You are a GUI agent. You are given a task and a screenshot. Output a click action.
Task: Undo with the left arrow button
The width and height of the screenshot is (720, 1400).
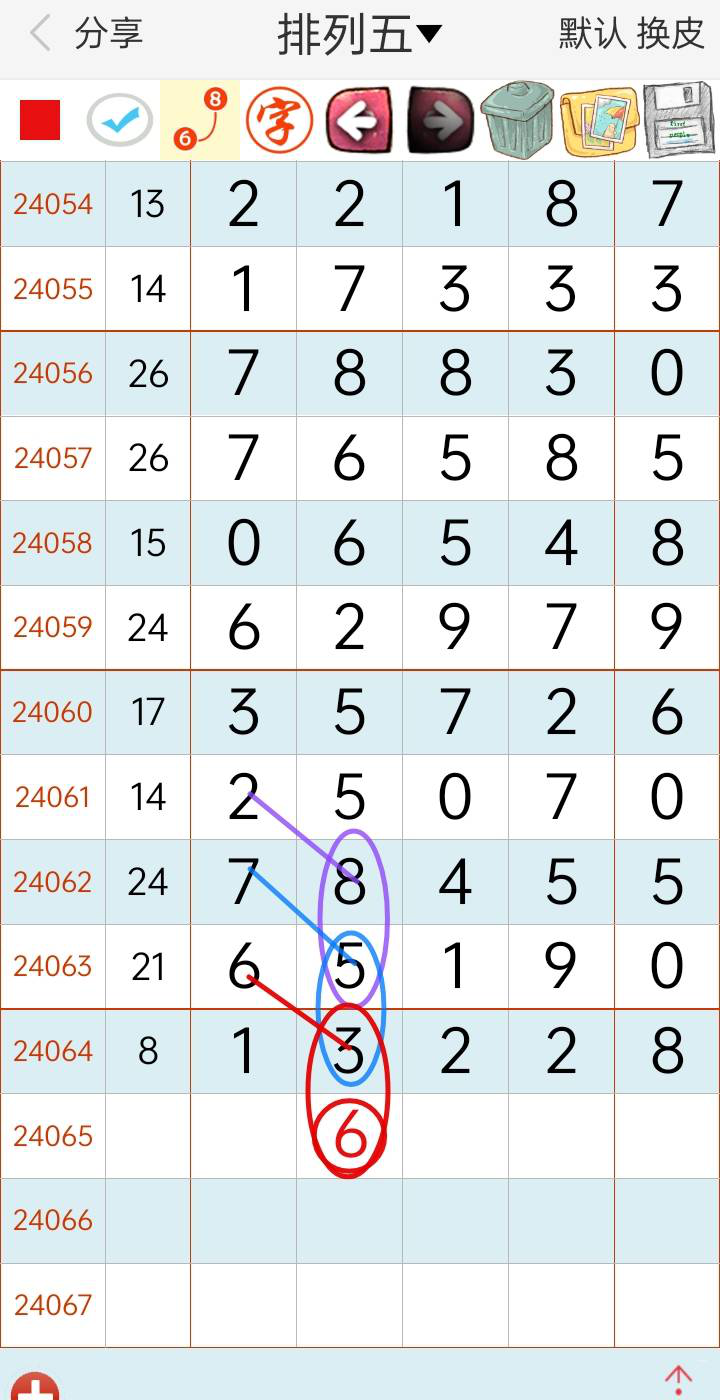tap(359, 121)
